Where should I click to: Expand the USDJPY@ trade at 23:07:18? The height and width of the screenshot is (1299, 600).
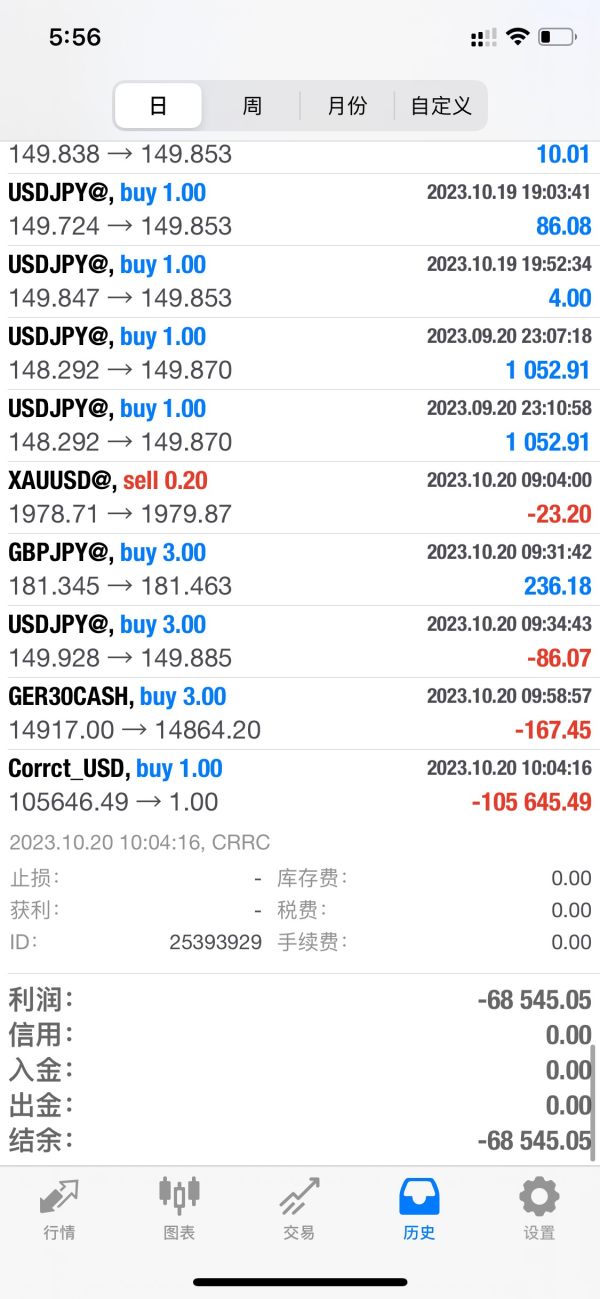click(x=300, y=353)
